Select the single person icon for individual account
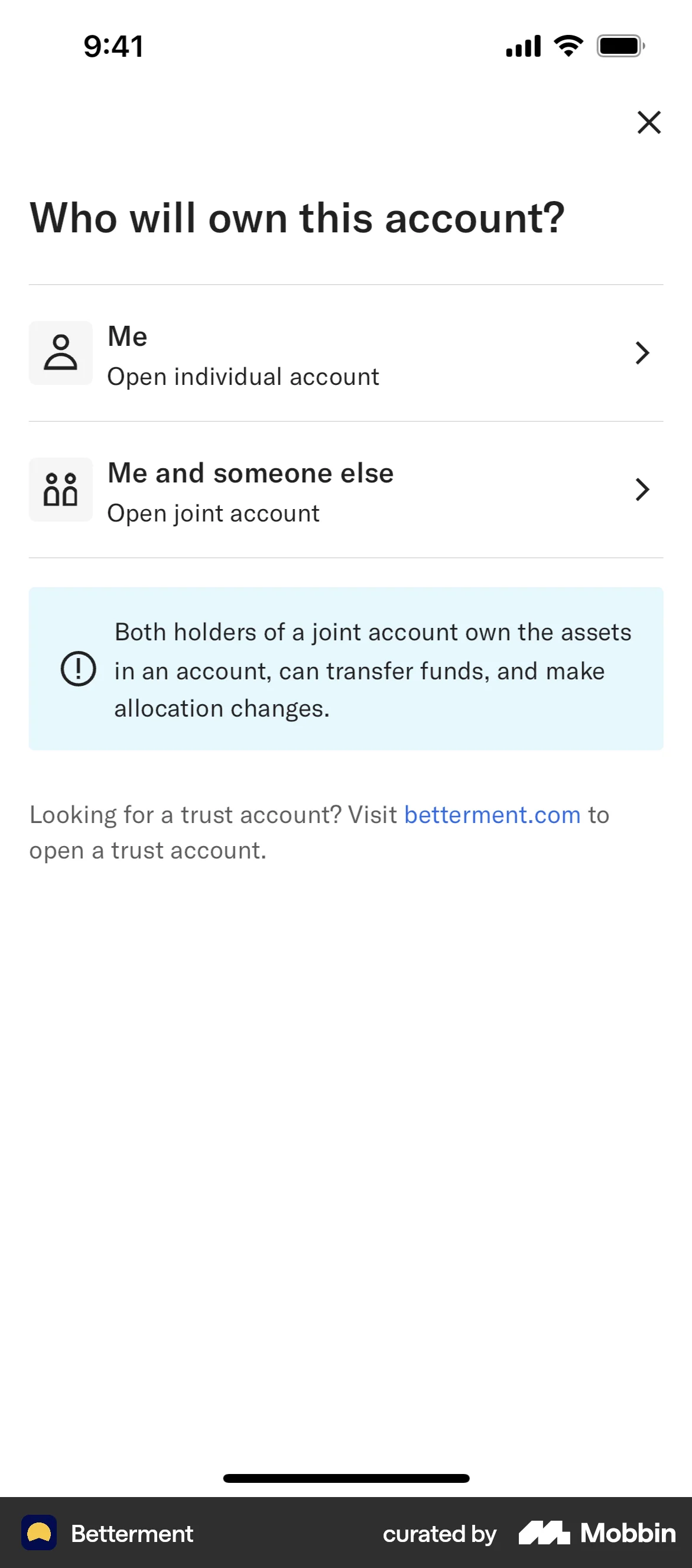The height and width of the screenshot is (1568, 692). click(x=61, y=353)
